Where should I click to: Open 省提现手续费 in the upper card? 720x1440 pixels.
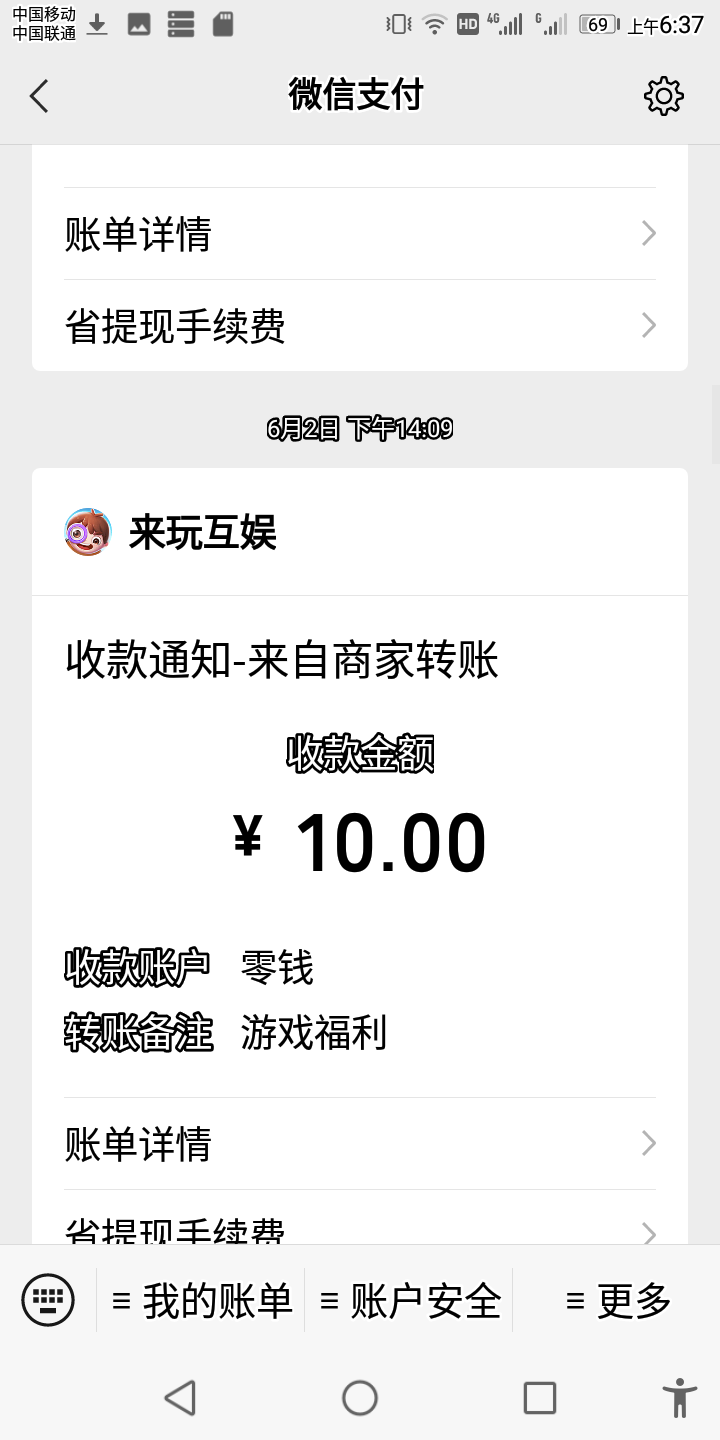[360, 326]
